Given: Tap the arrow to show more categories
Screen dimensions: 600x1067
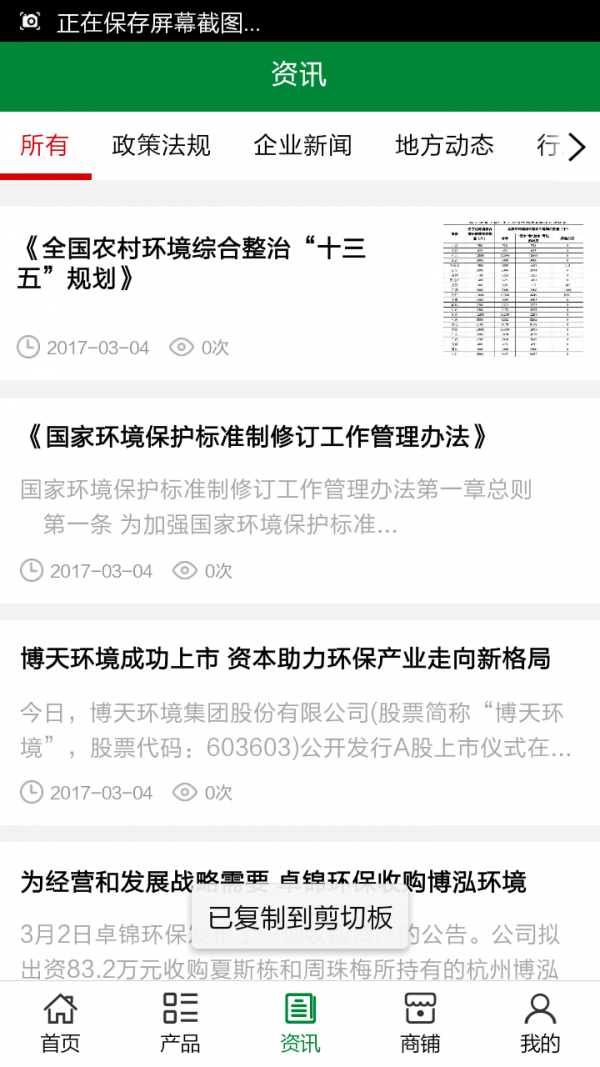Looking at the screenshot, I should (x=576, y=148).
